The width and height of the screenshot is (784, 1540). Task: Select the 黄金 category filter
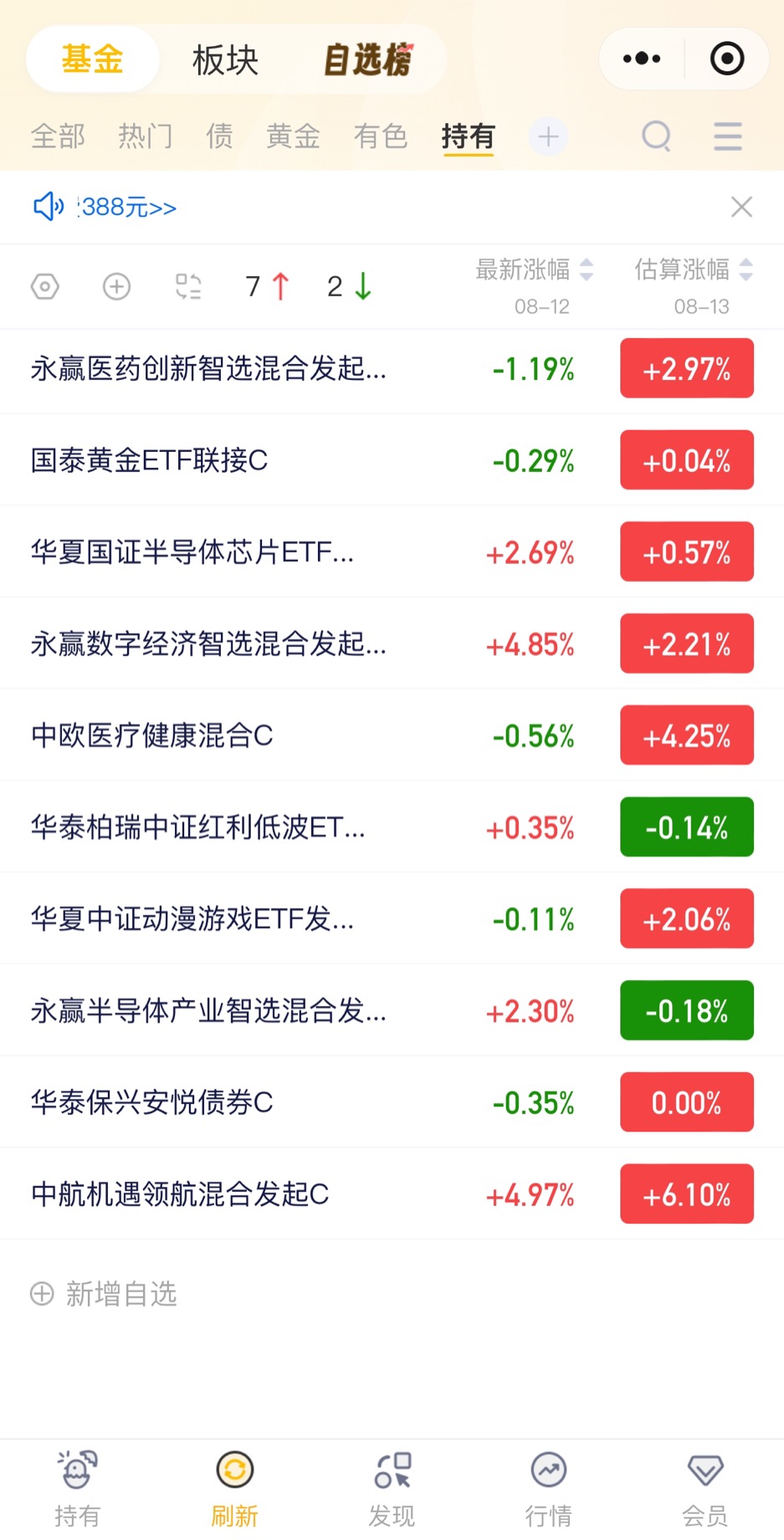293,136
